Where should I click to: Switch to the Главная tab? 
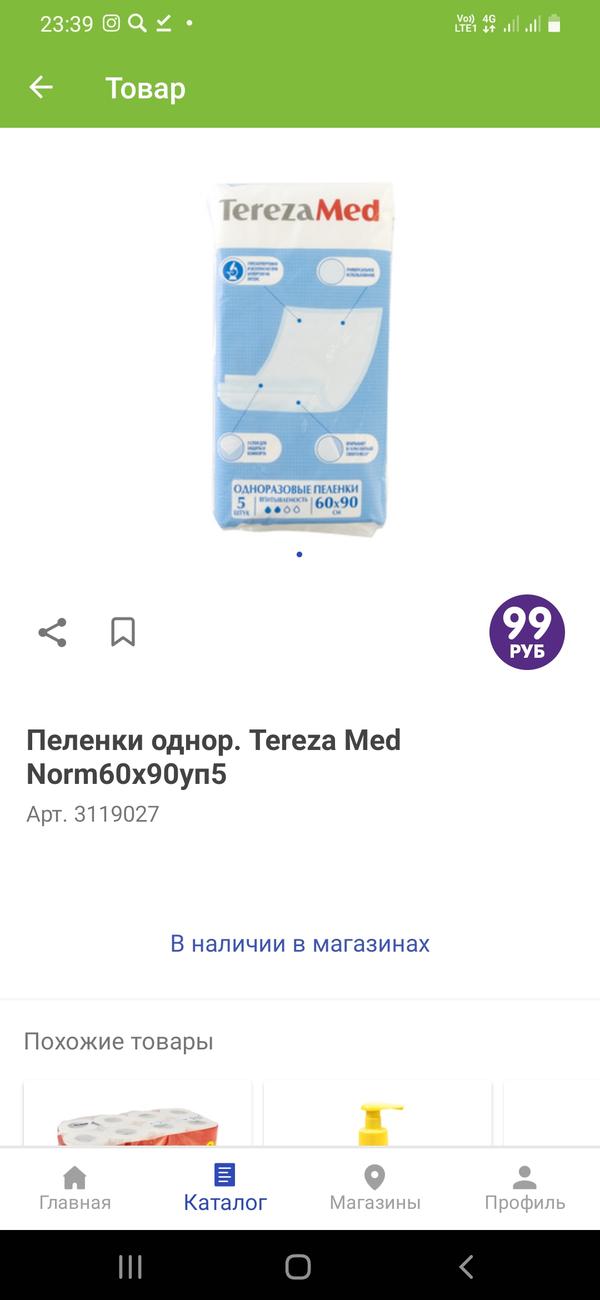tap(75, 1188)
